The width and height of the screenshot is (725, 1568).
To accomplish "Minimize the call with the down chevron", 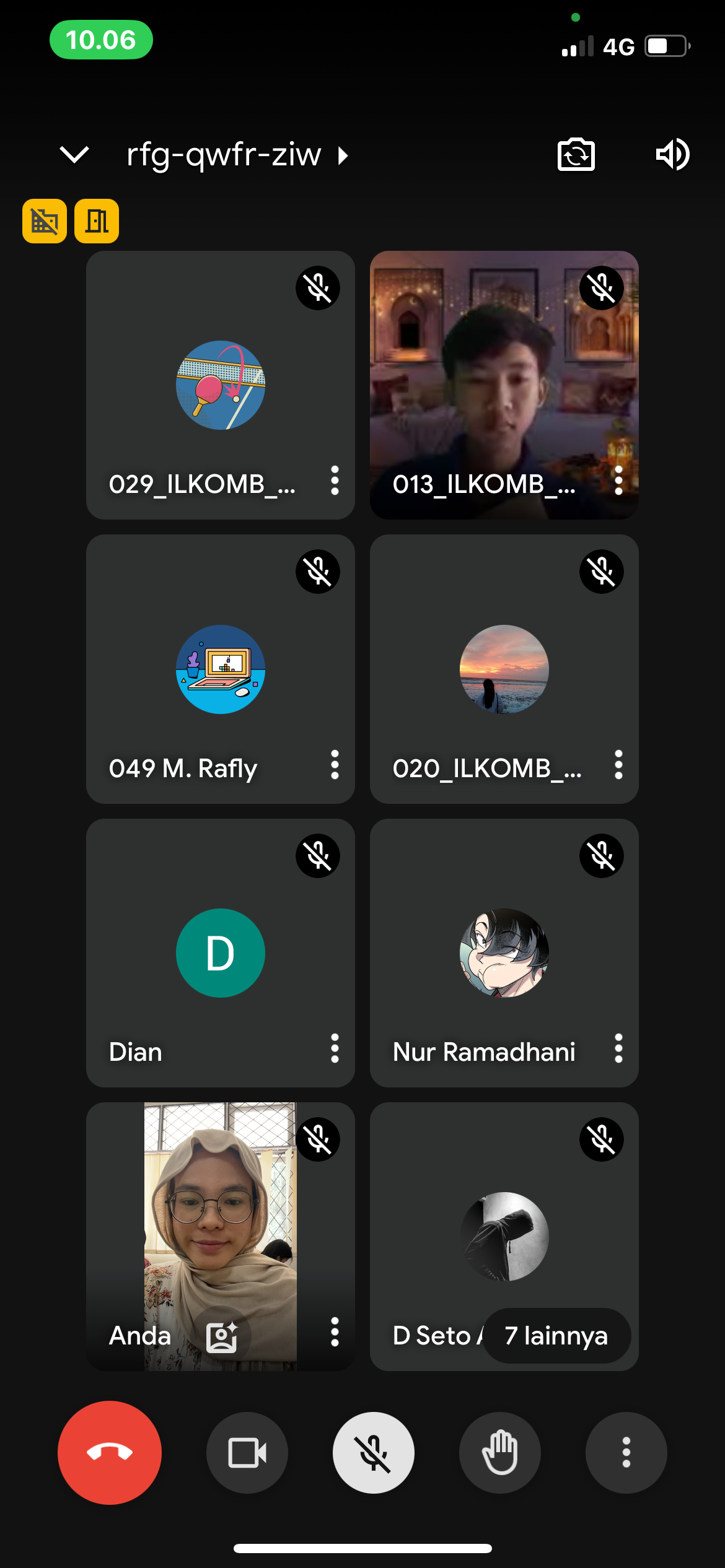I will (74, 154).
